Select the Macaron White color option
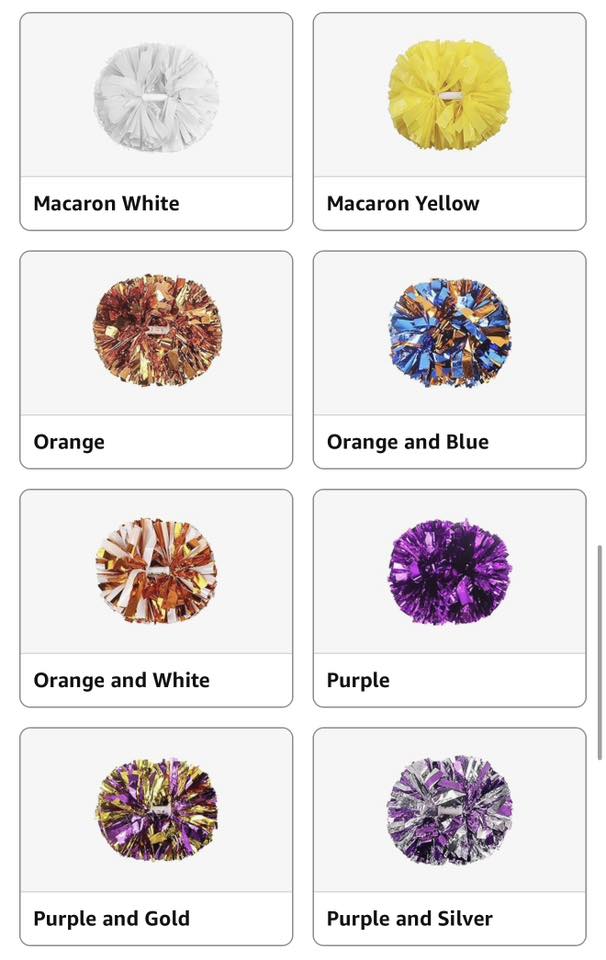 click(x=156, y=121)
